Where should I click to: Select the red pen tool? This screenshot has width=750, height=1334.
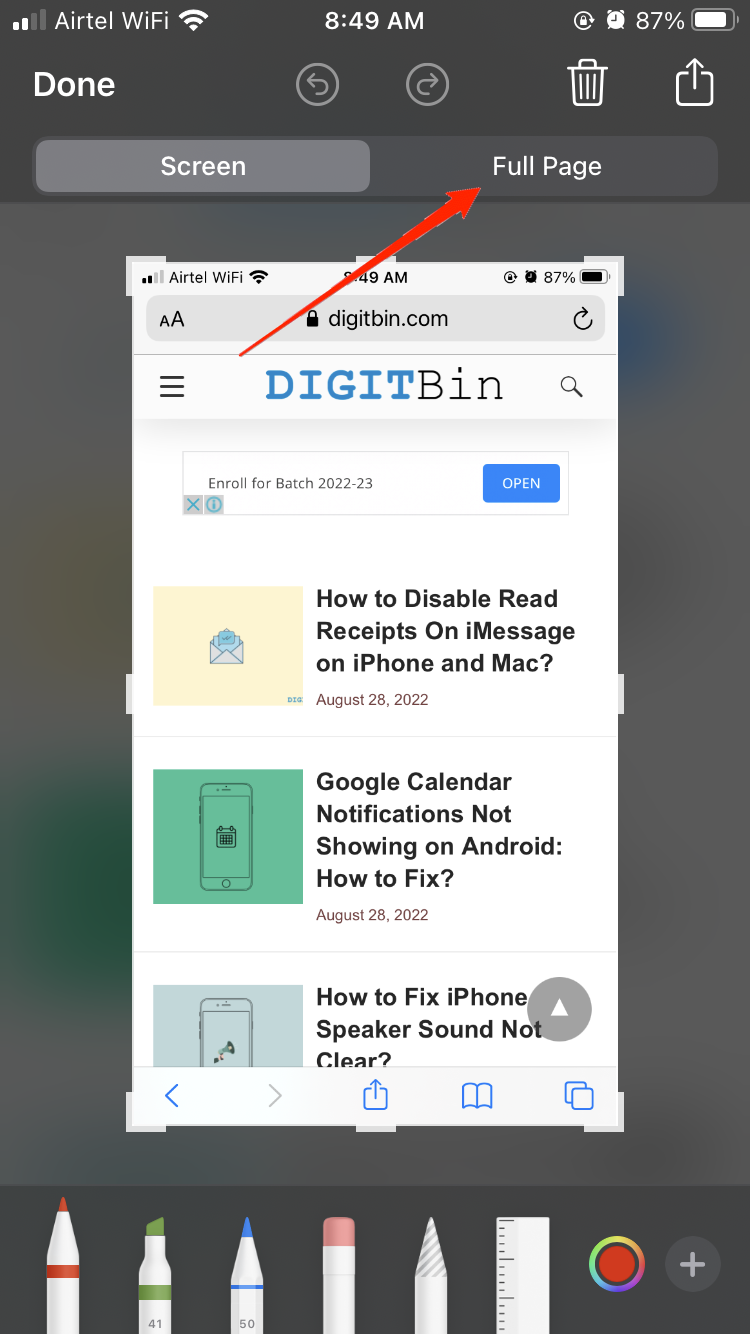pos(63,1265)
